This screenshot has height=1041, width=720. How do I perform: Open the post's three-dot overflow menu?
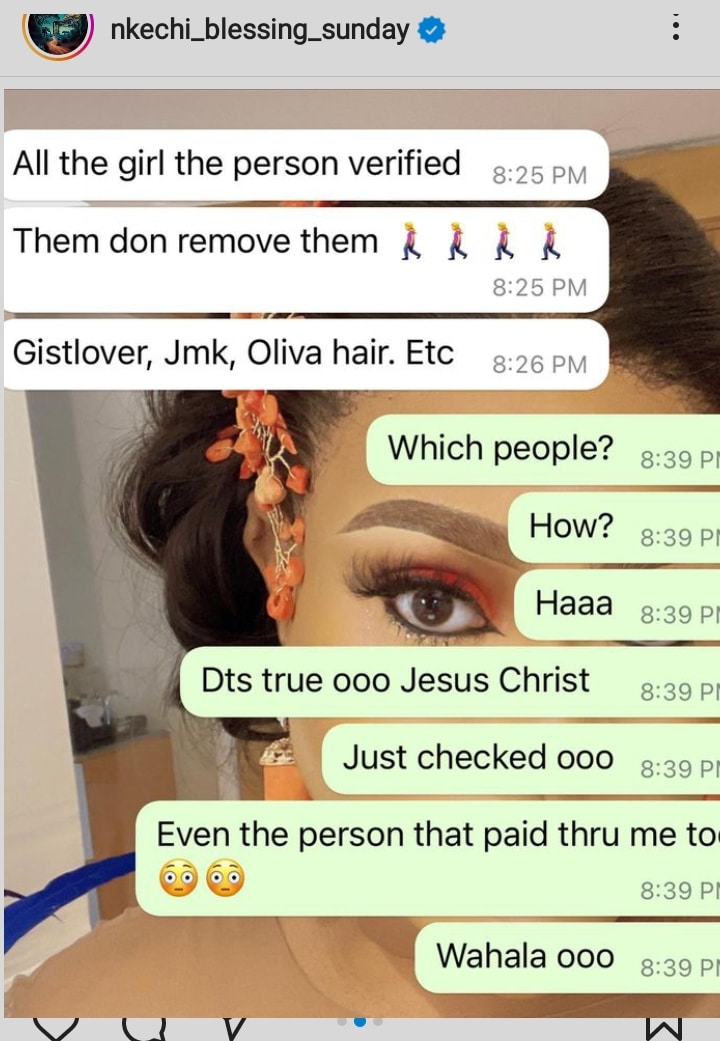pyautogui.click(x=677, y=28)
